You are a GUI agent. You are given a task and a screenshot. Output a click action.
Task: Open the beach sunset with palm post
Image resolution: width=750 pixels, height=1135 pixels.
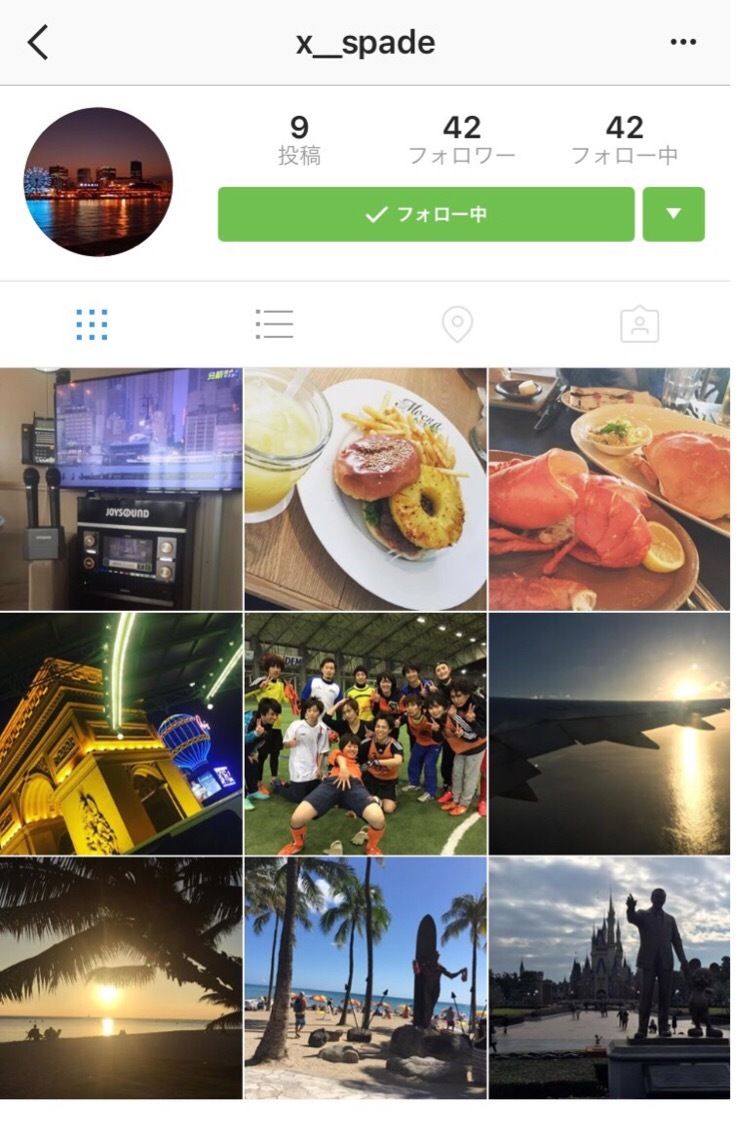(121, 979)
